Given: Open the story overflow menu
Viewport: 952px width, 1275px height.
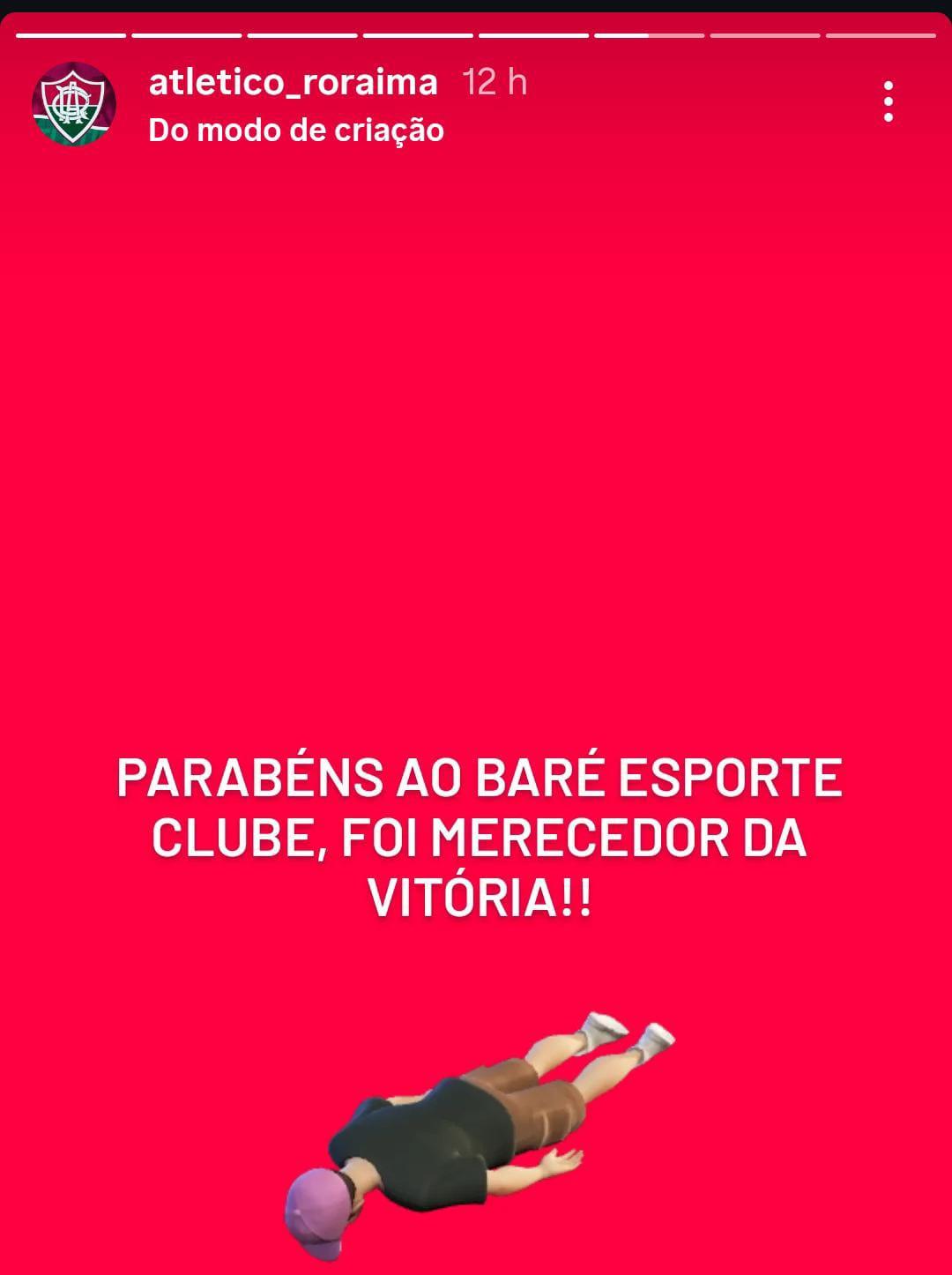Looking at the screenshot, I should (x=888, y=102).
